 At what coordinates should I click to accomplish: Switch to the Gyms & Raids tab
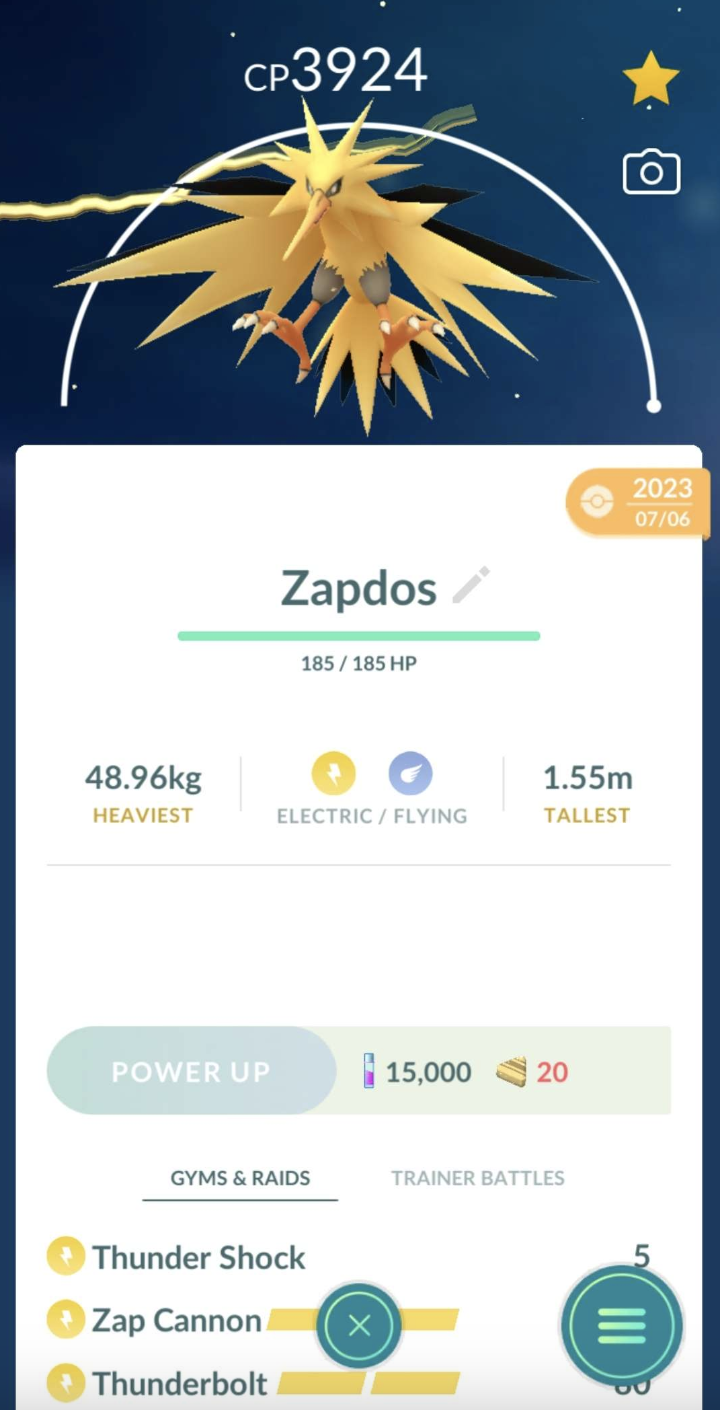click(x=240, y=1178)
